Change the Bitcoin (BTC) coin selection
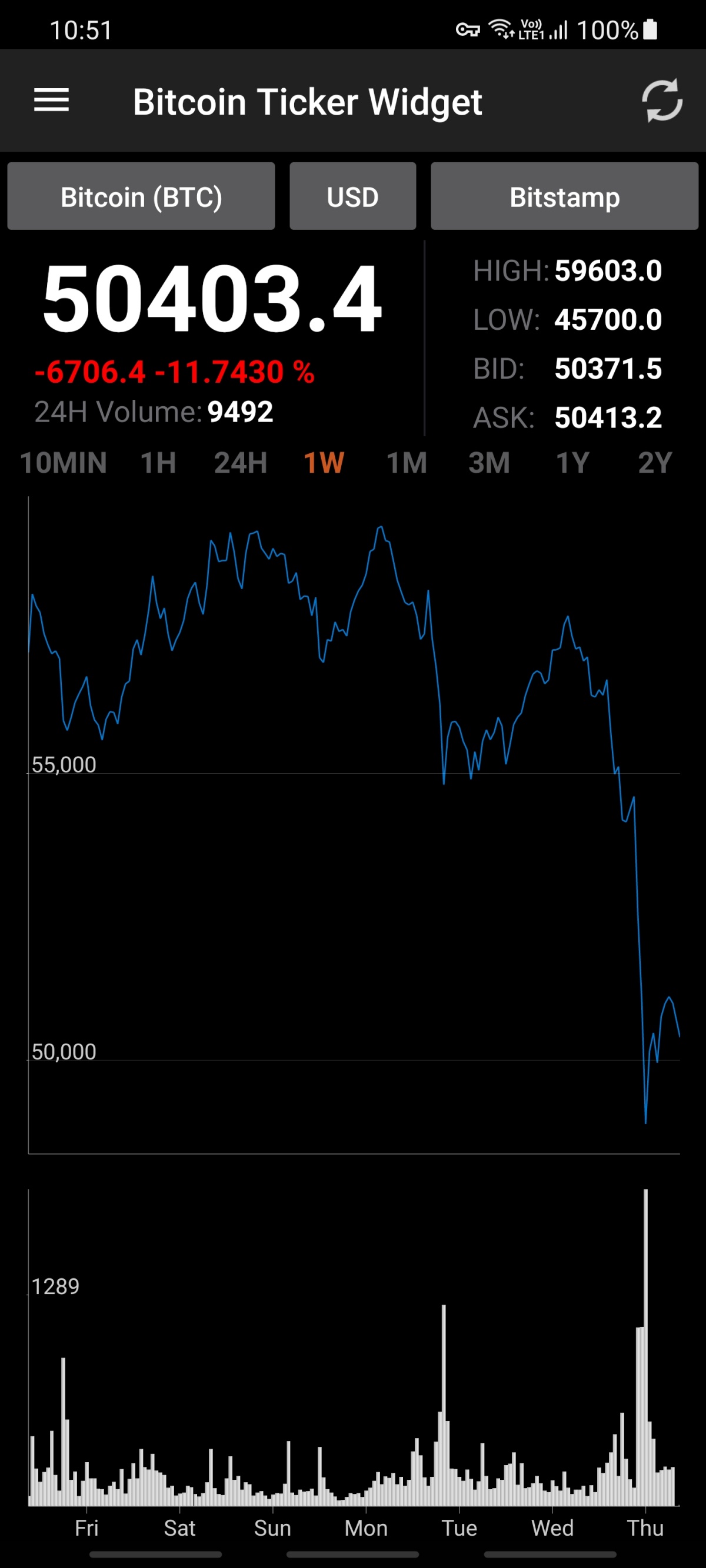Image resolution: width=706 pixels, height=1568 pixels. pyautogui.click(x=141, y=196)
